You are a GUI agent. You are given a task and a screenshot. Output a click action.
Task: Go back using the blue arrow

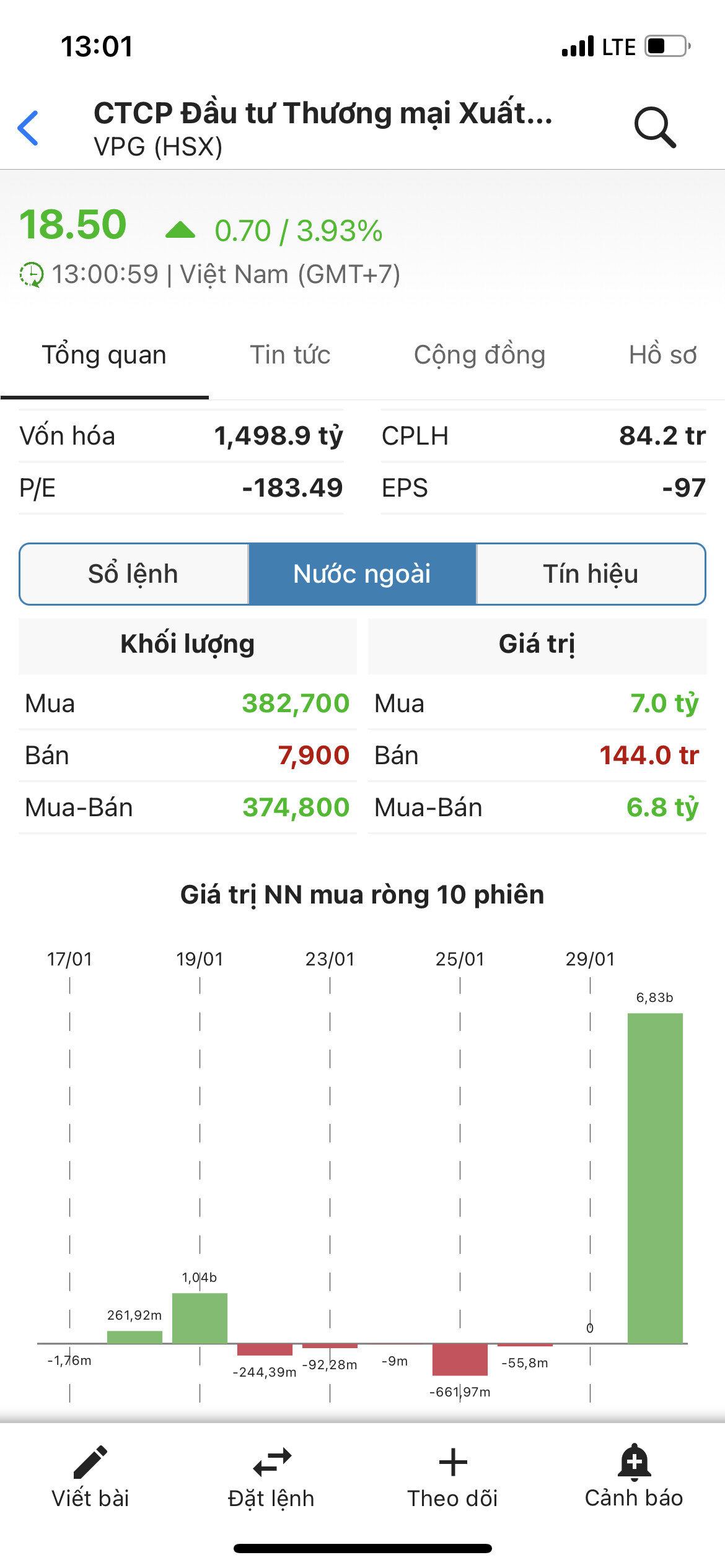tap(29, 128)
